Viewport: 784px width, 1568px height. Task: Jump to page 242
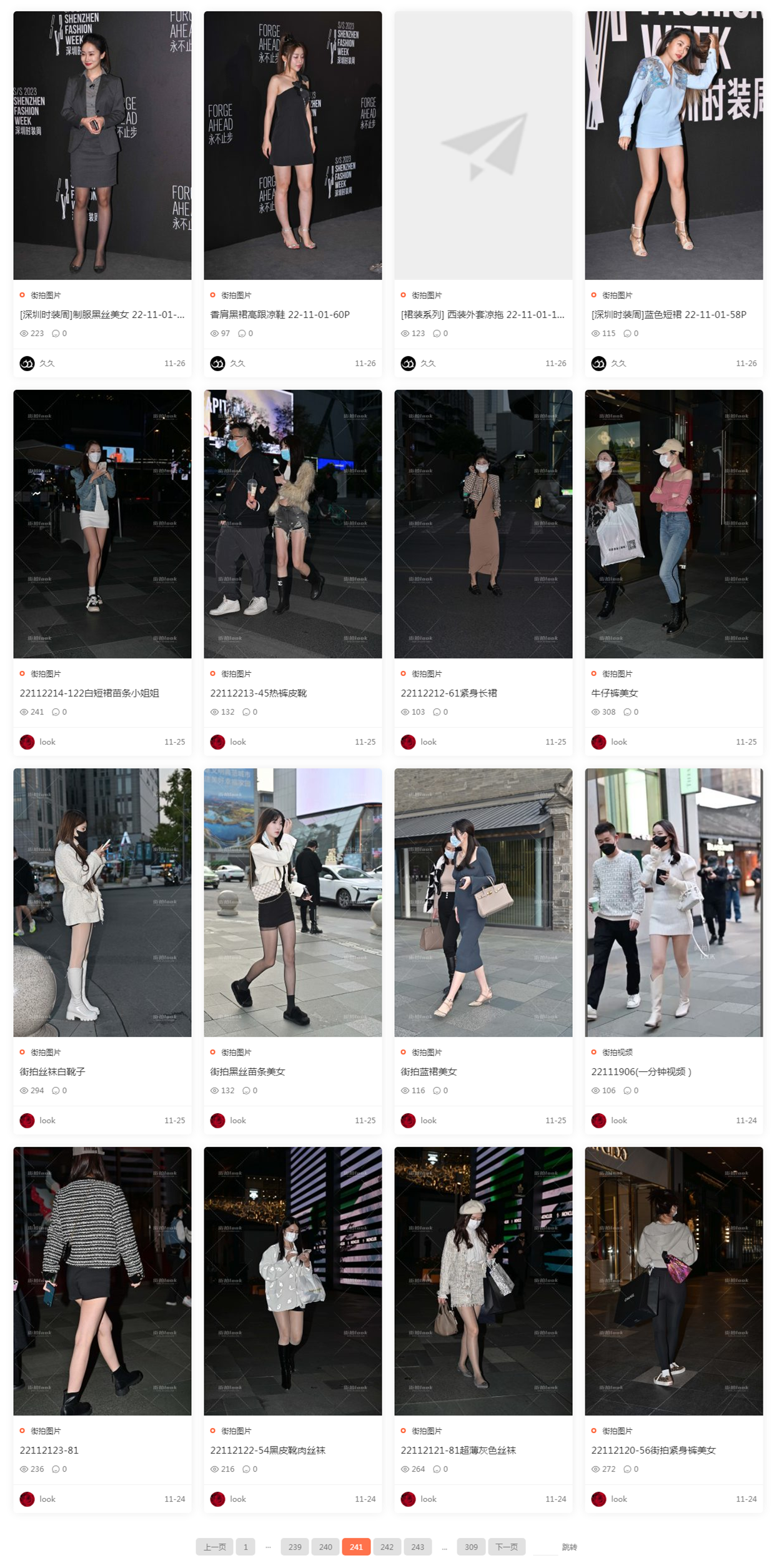(x=387, y=1547)
